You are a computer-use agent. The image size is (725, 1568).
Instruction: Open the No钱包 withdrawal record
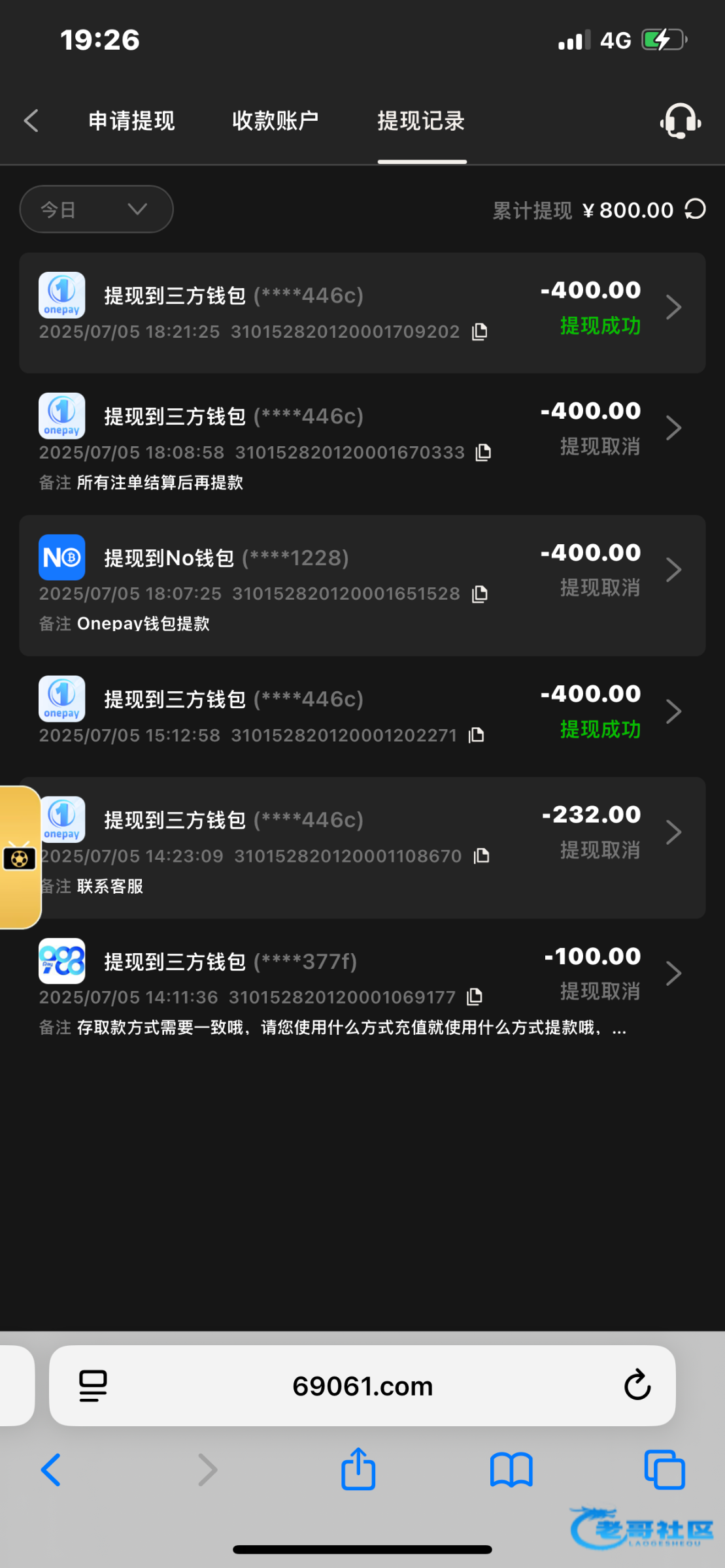point(362,585)
